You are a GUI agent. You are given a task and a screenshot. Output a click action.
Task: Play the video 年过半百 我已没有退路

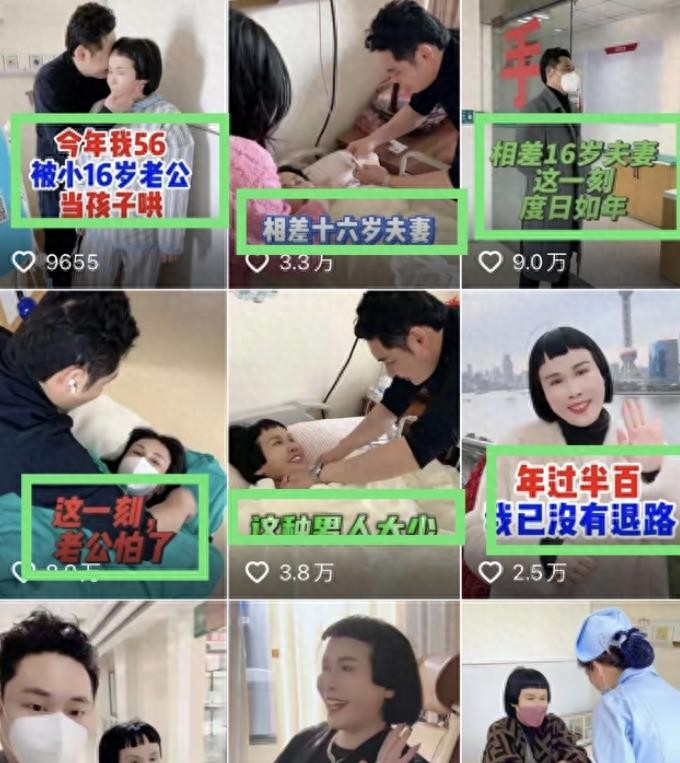[x=570, y=440]
